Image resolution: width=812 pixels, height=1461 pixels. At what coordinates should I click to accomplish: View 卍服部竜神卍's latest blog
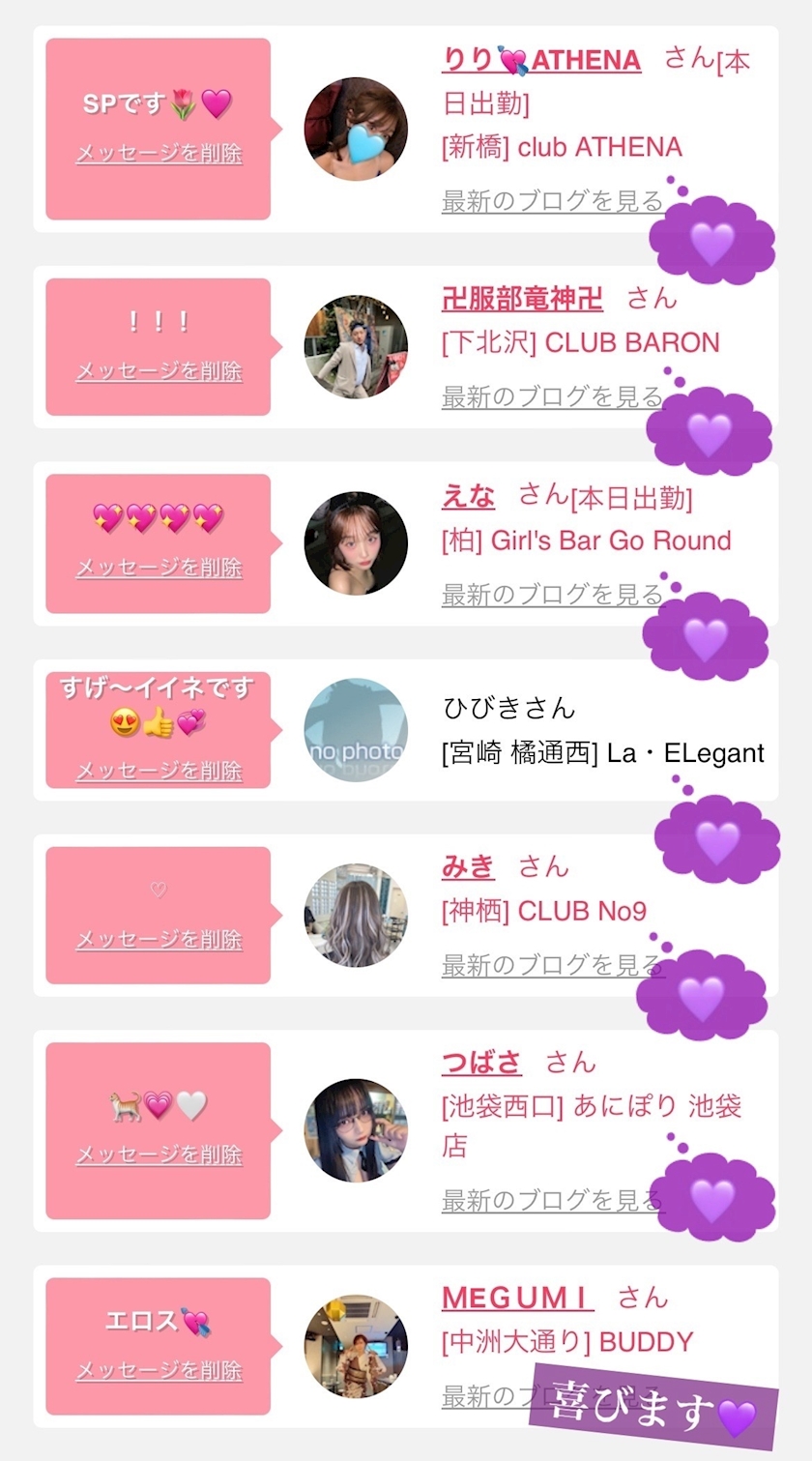552,396
